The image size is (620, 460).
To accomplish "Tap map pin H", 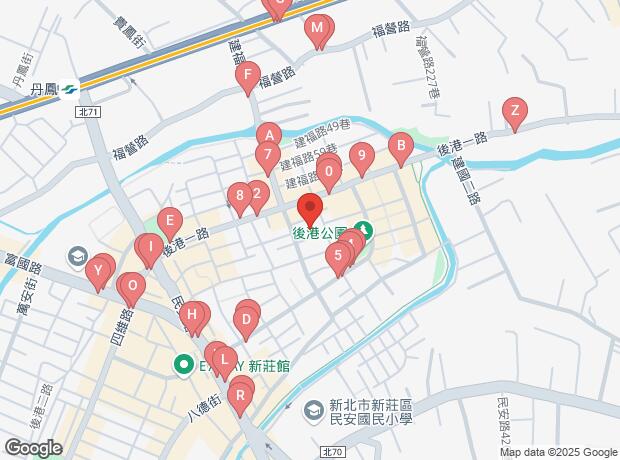I will (190, 315).
